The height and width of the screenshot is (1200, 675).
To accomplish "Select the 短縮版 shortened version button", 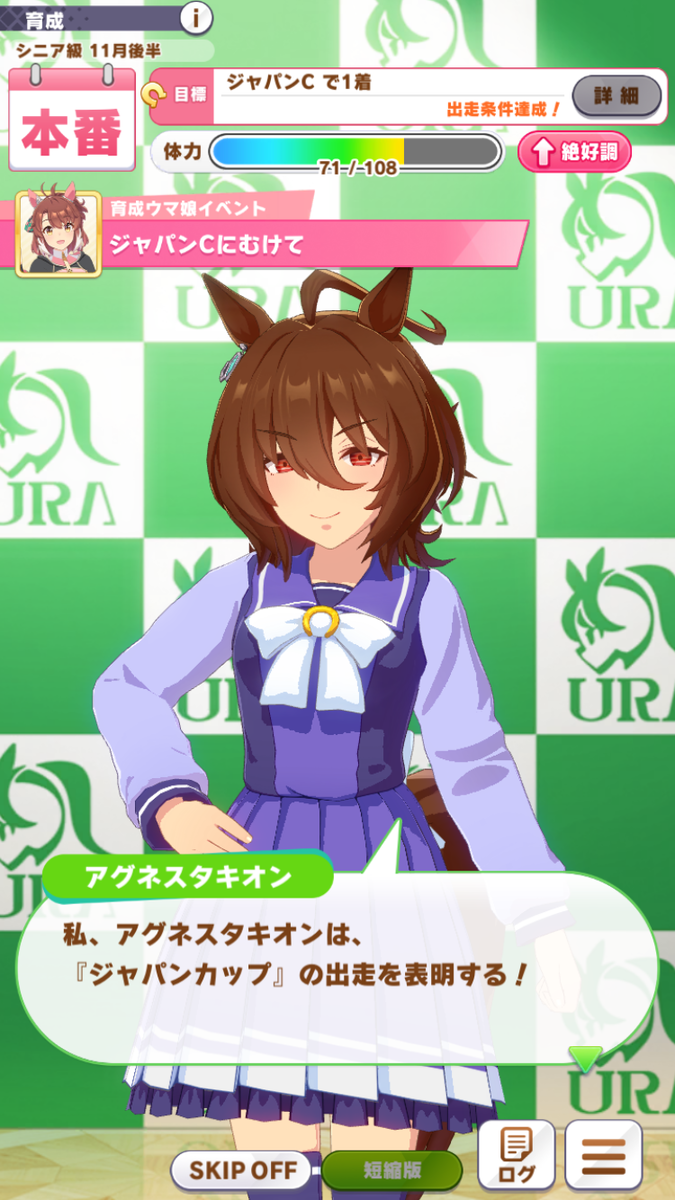I will pos(391,1169).
